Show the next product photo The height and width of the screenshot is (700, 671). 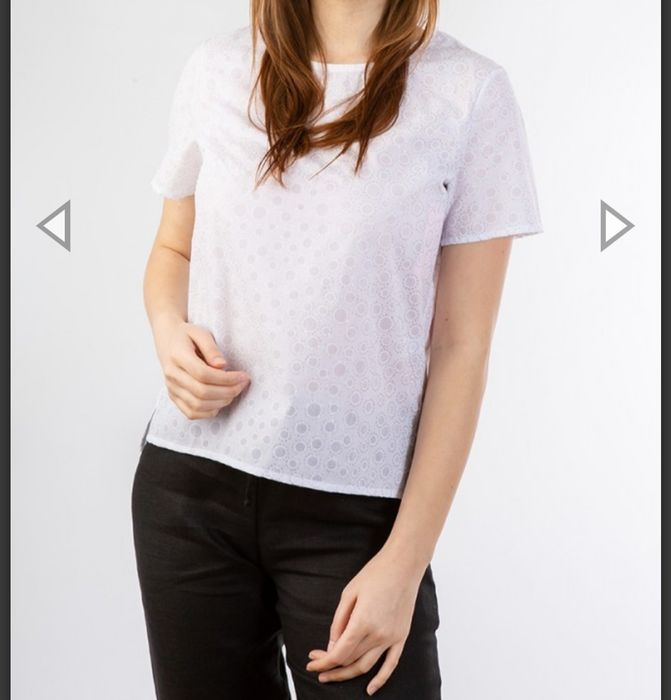615,225
